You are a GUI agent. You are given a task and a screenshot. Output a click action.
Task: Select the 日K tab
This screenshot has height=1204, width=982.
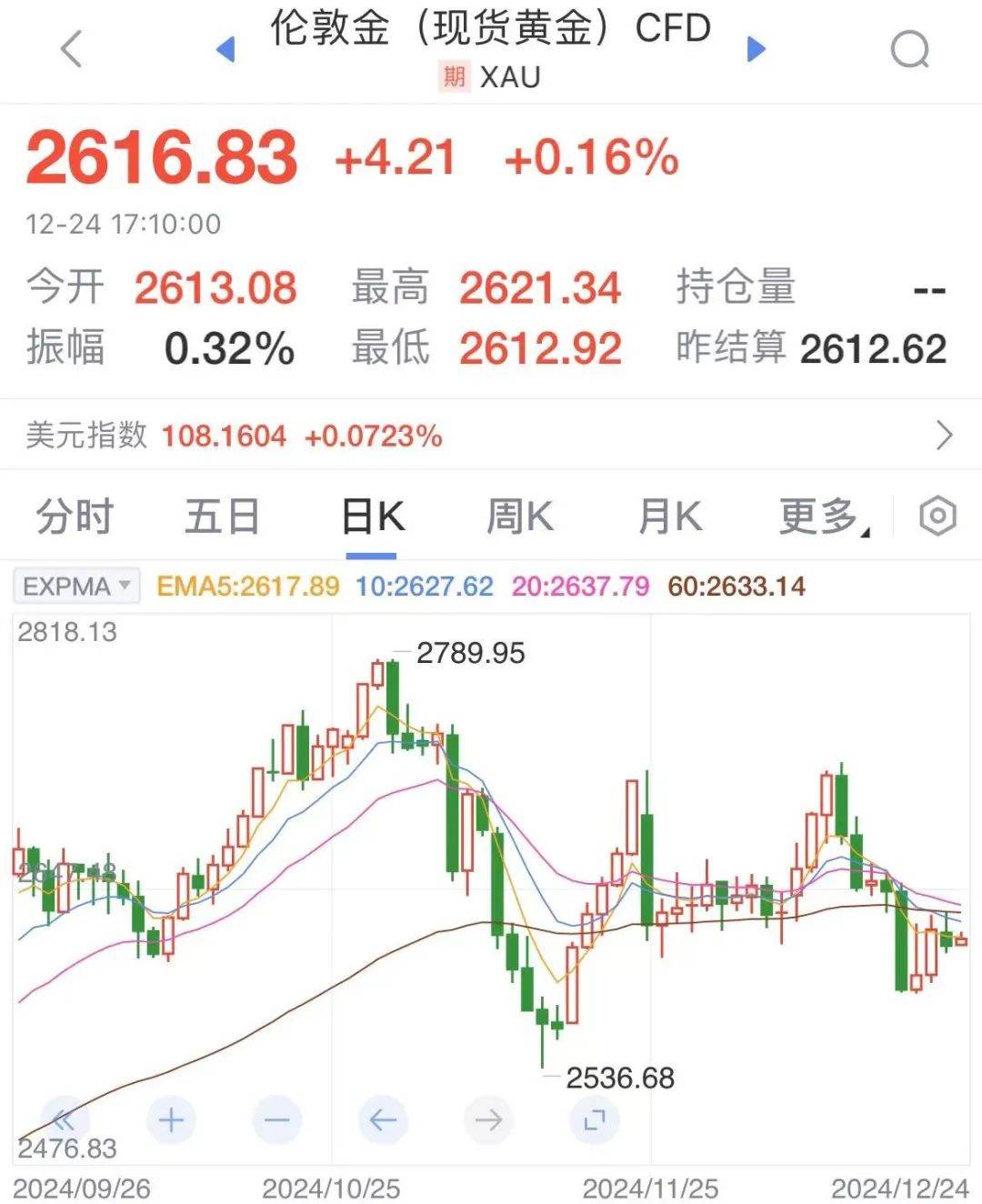tap(372, 517)
